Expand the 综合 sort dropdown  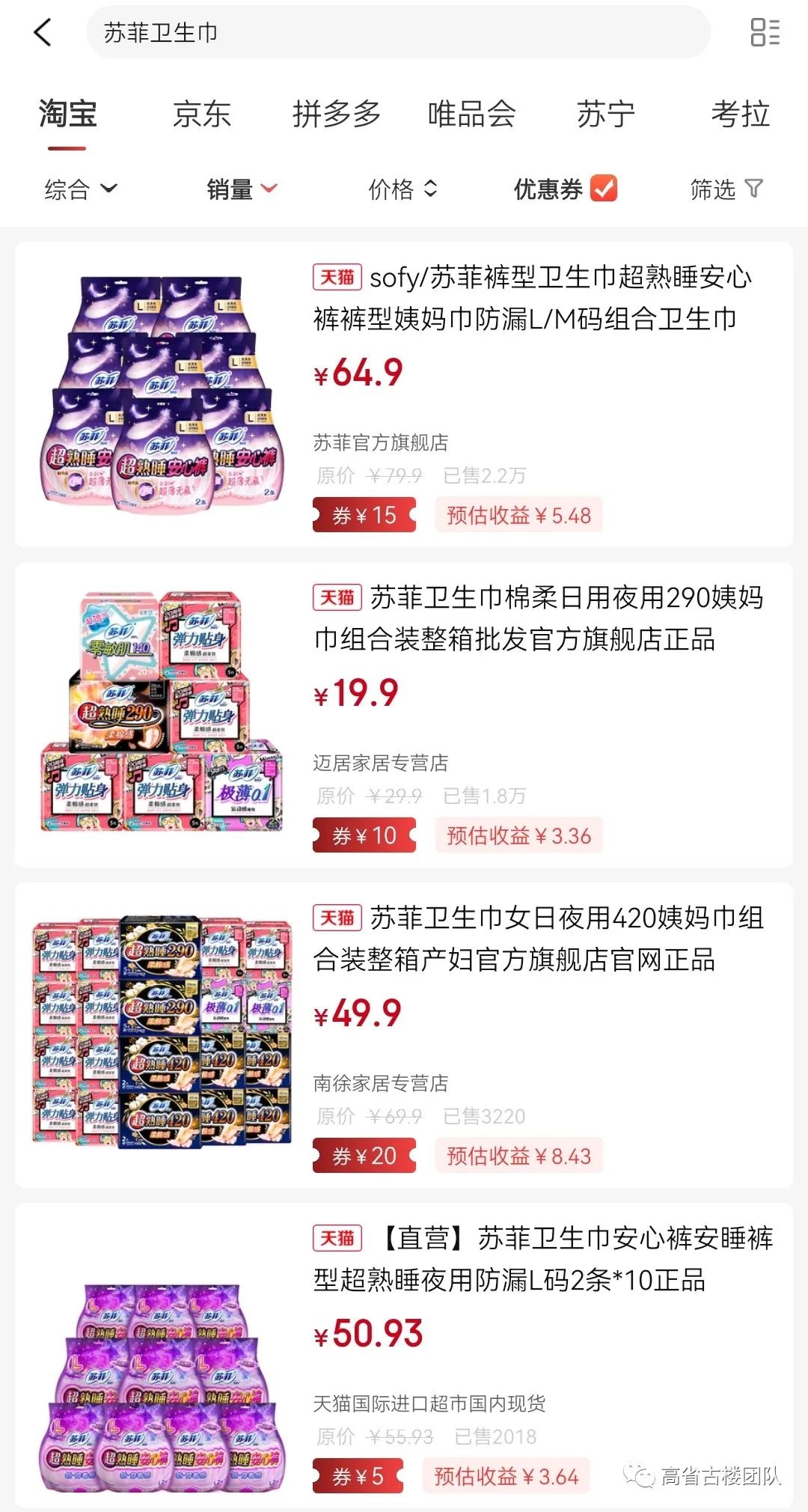click(x=80, y=189)
